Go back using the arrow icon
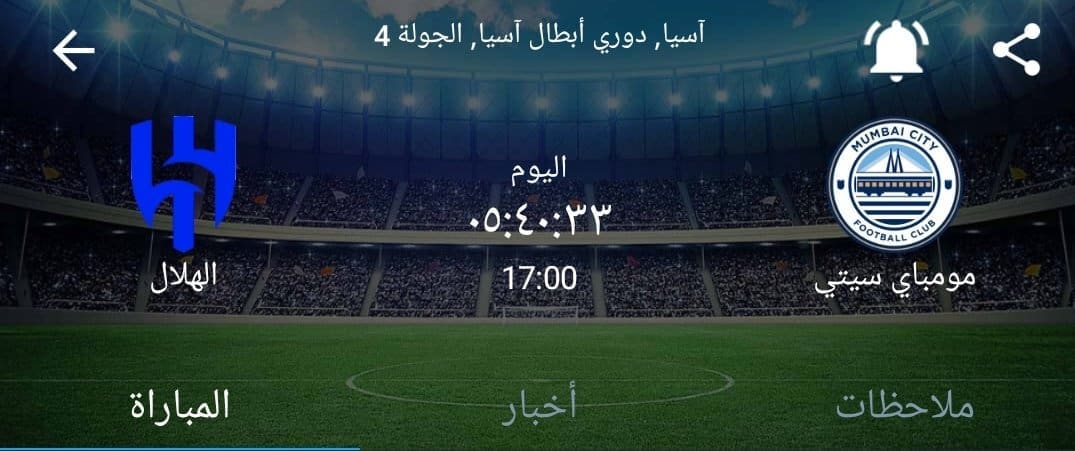The width and height of the screenshot is (1075, 451). (x=74, y=51)
